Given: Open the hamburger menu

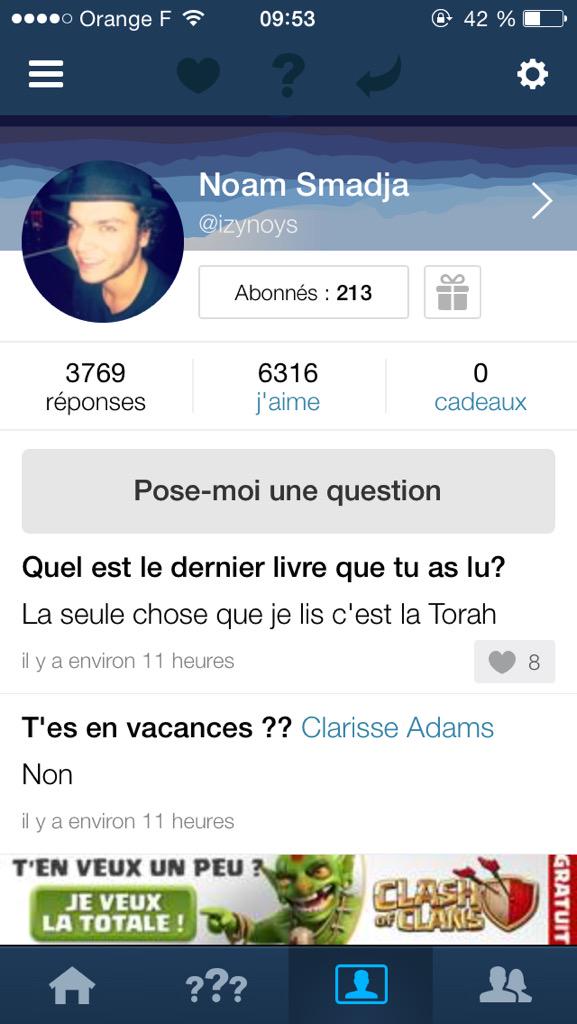Looking at the screenshot, I should tap(46, 74).
